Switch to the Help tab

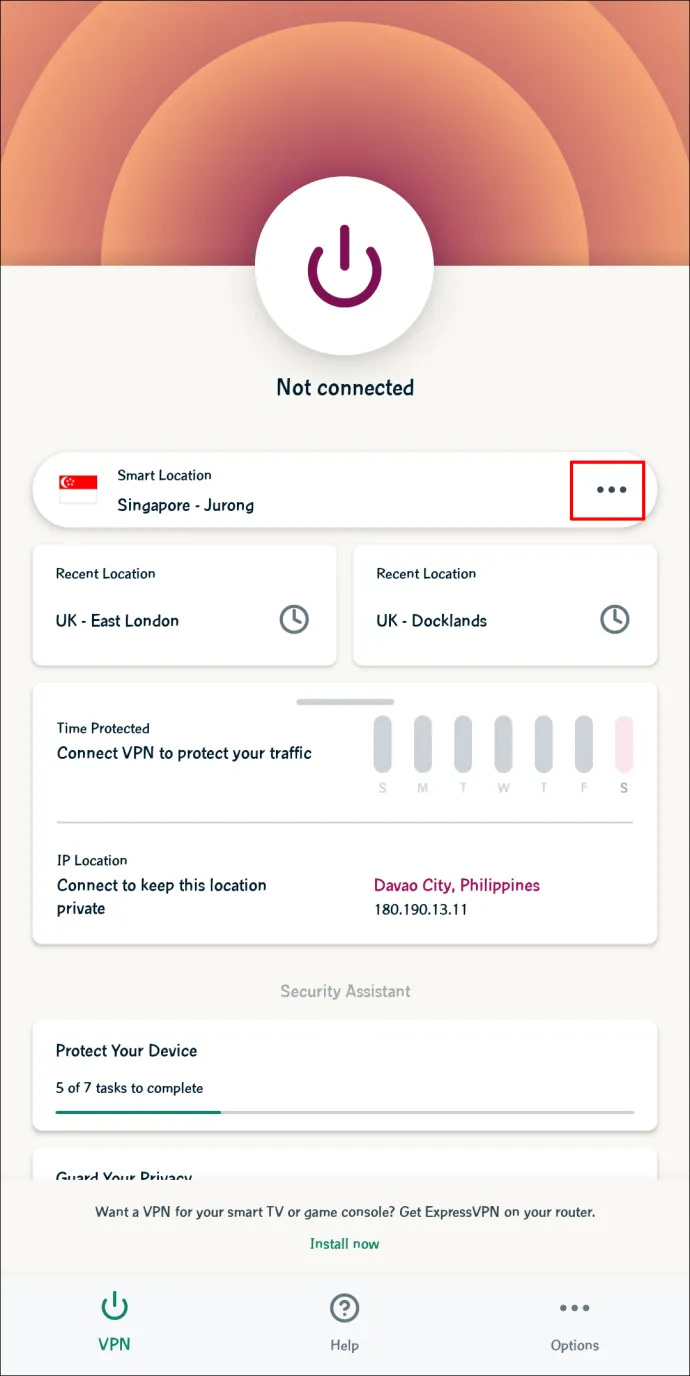344,1320
